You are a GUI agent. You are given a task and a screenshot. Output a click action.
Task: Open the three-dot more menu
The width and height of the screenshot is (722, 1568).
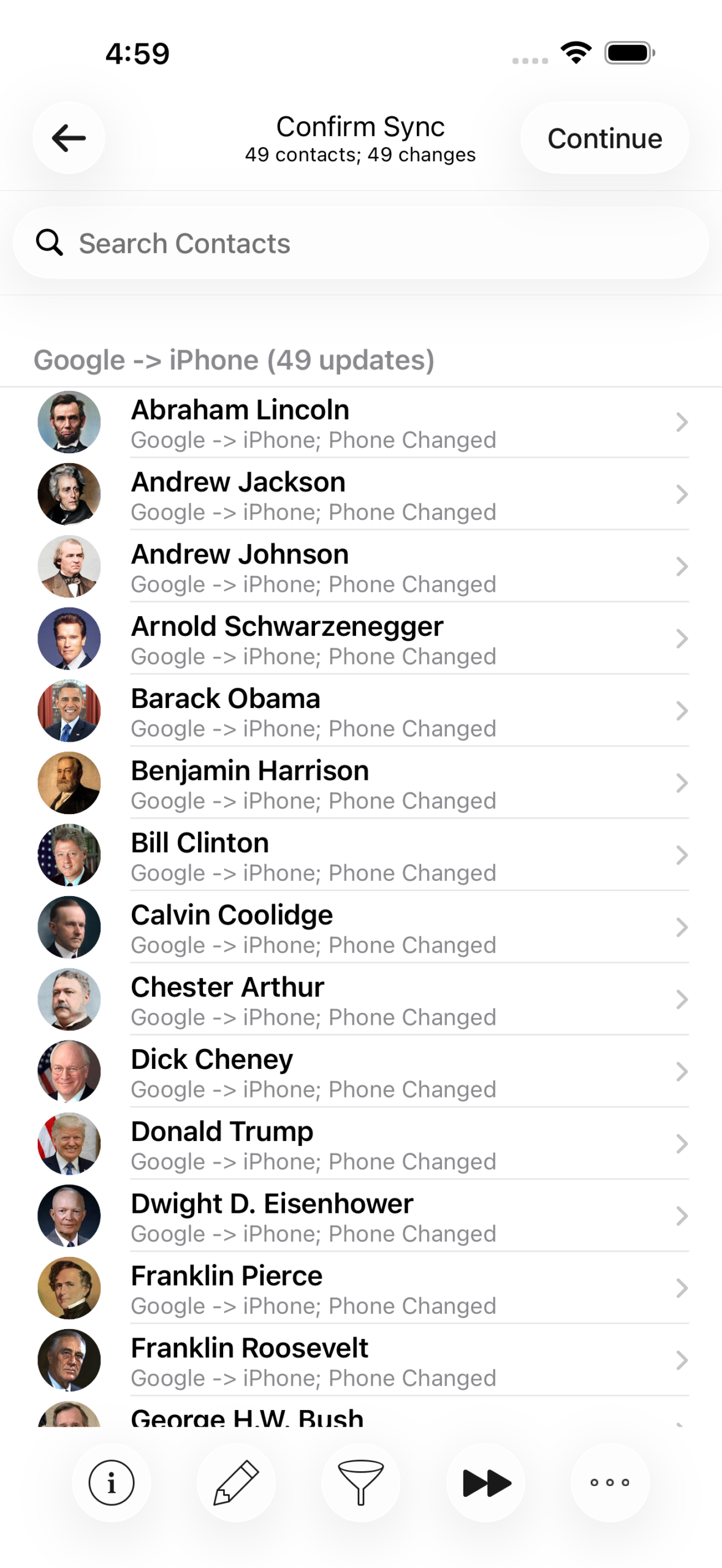pos(610,1482)
